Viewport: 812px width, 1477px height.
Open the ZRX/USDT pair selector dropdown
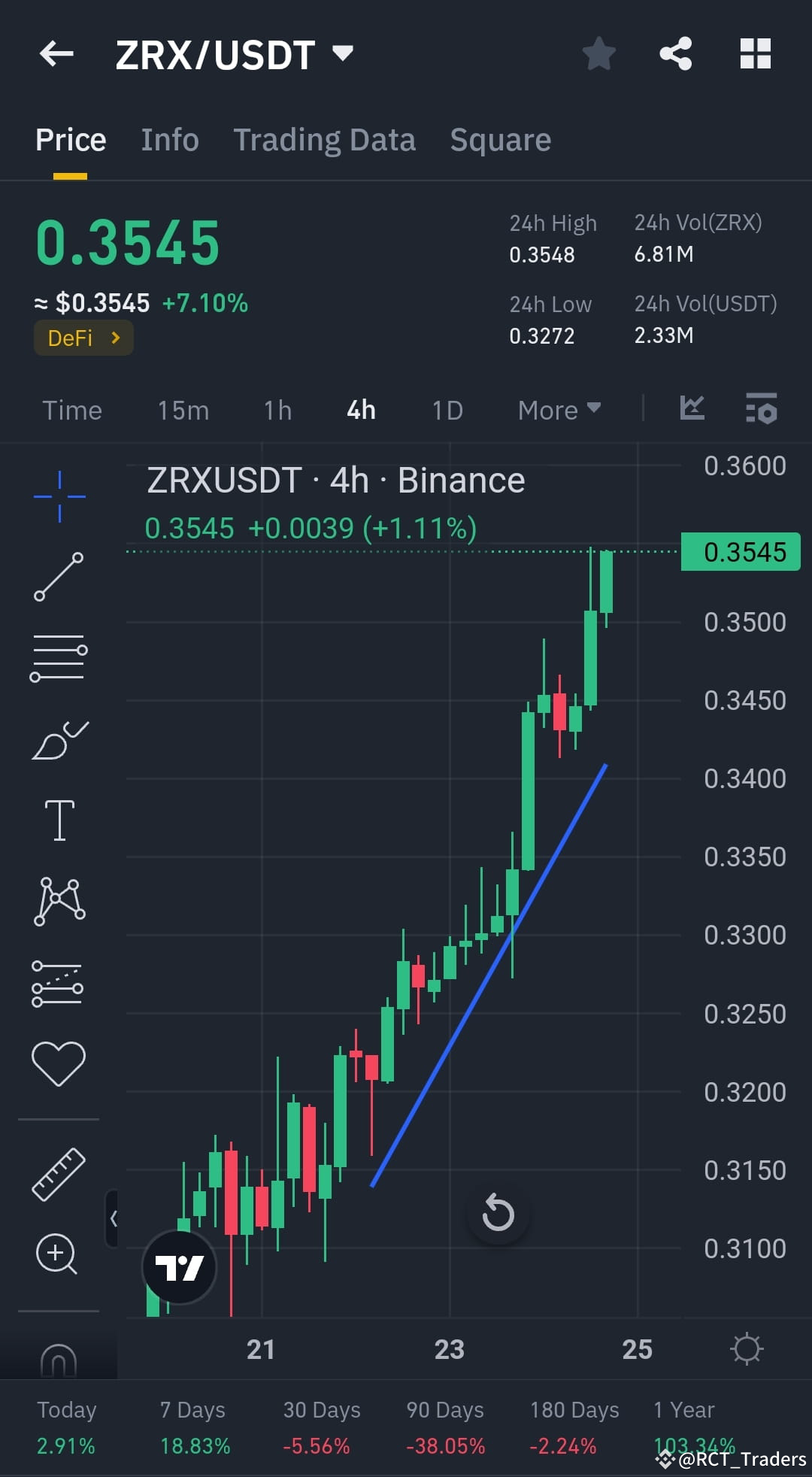point(342,53)
